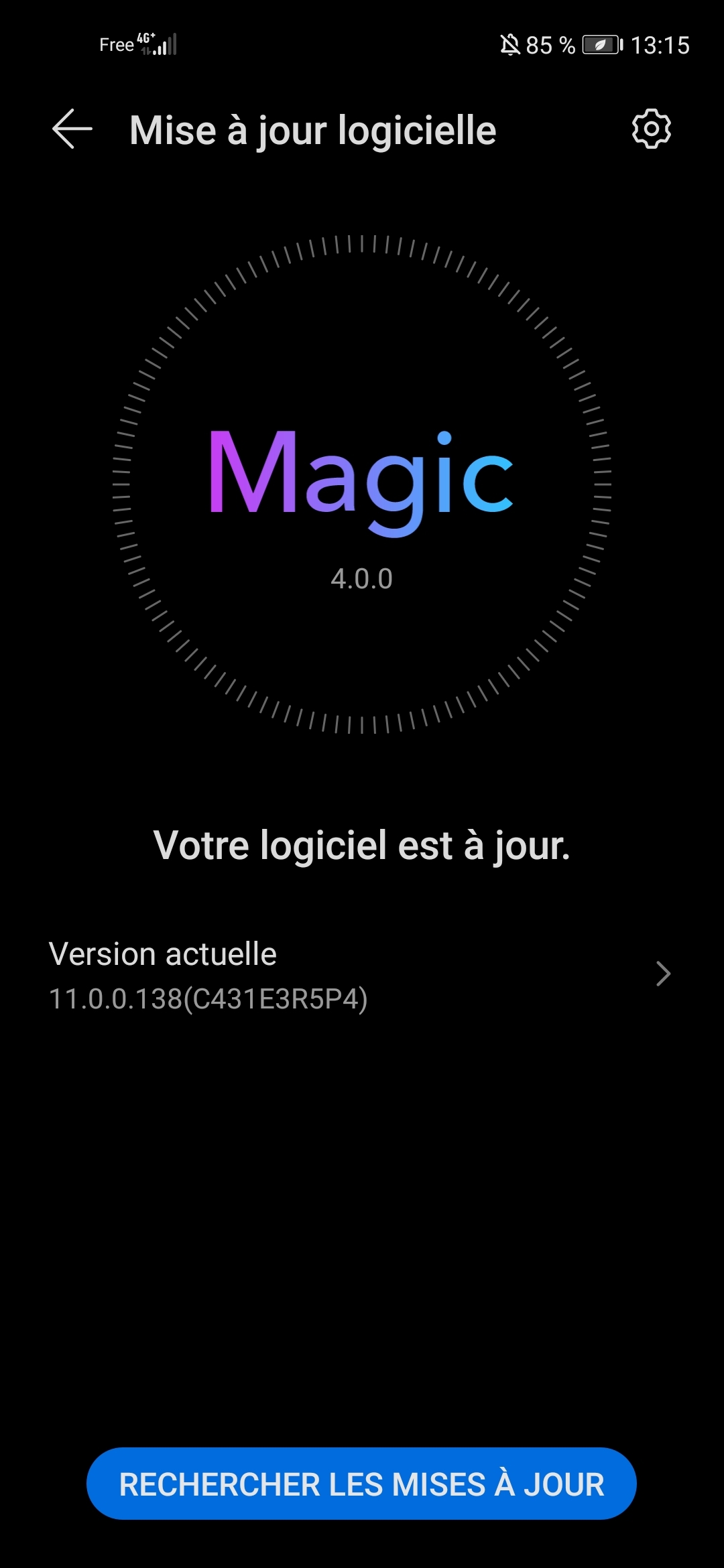This screenshot has width=724, height=1568.
Task: Tap the Version actuelle label text
Action: [163, 953]
